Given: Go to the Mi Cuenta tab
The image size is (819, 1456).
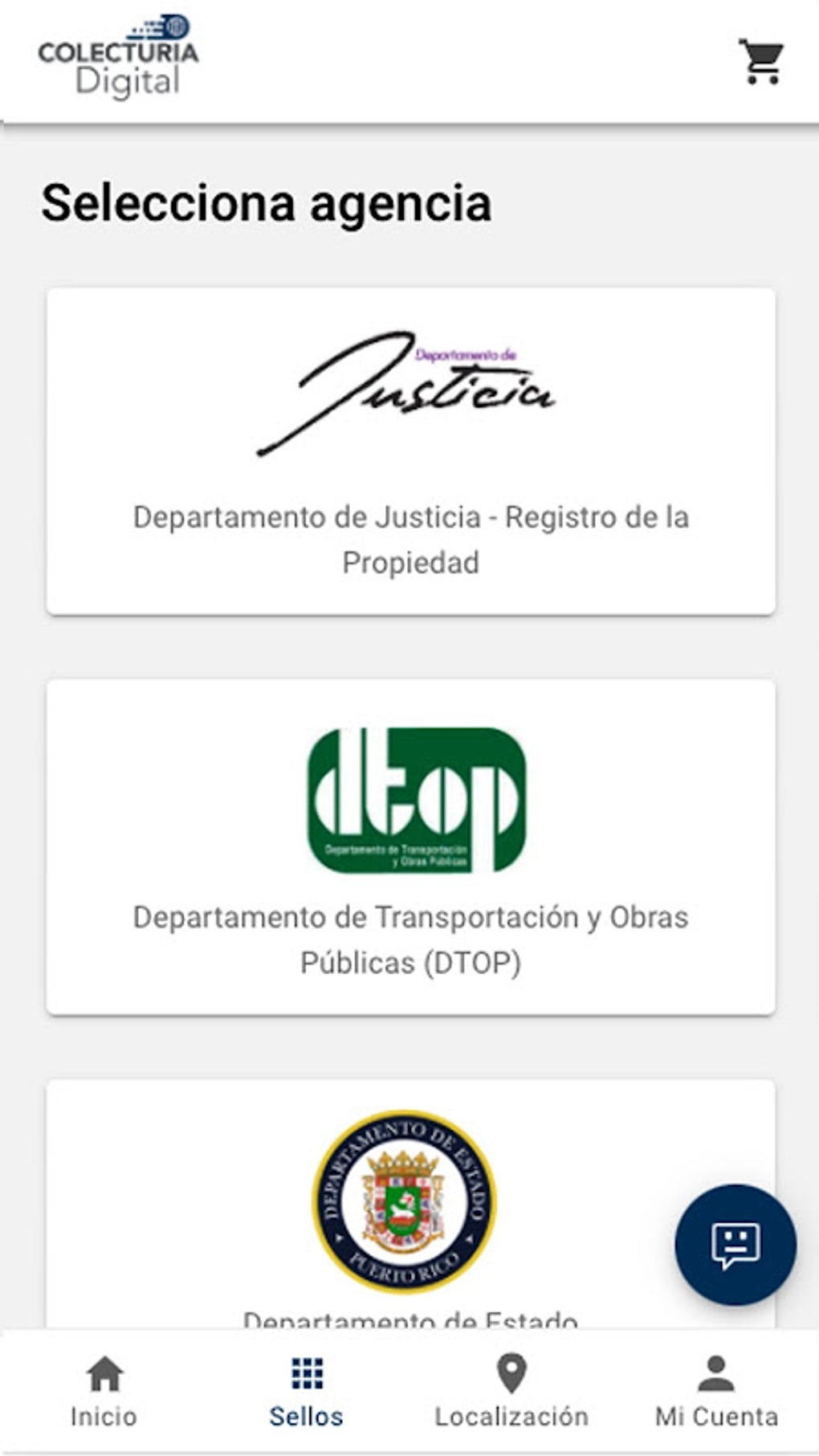Looking at the screenshot, I should (x=717, y=1393).
